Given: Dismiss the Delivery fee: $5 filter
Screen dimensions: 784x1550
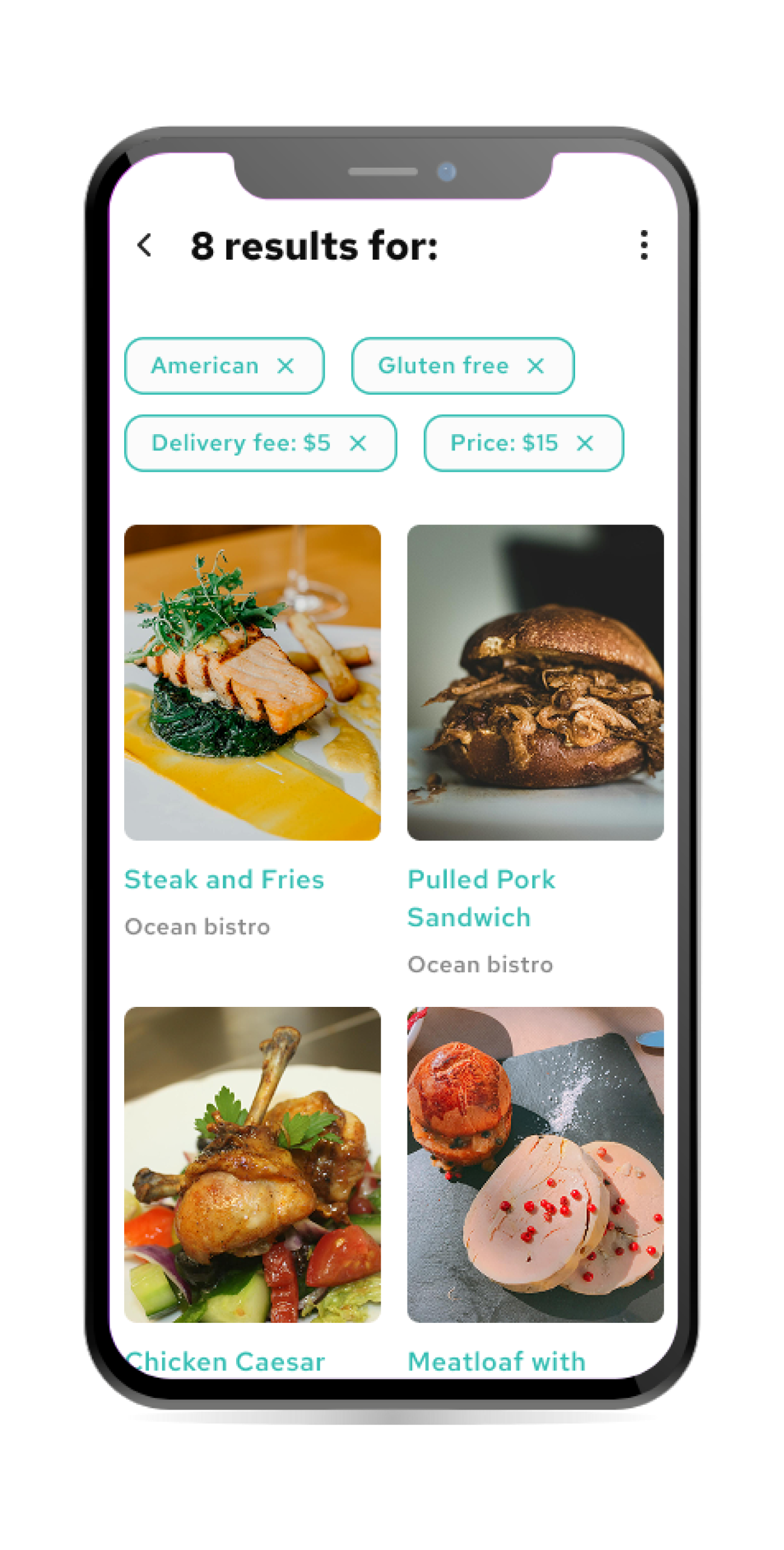Looking at the screenshot, I should click(358, 443).
